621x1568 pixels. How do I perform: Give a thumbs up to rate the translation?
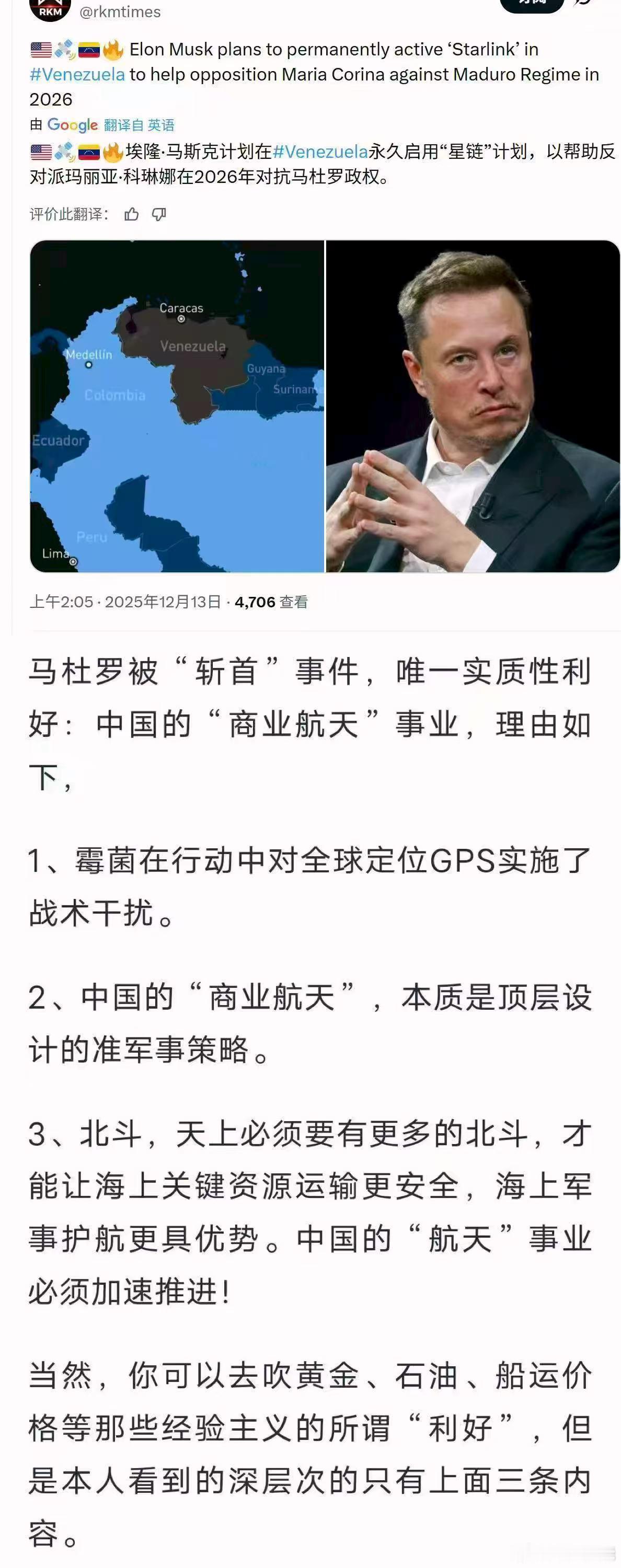click(131, 214)
